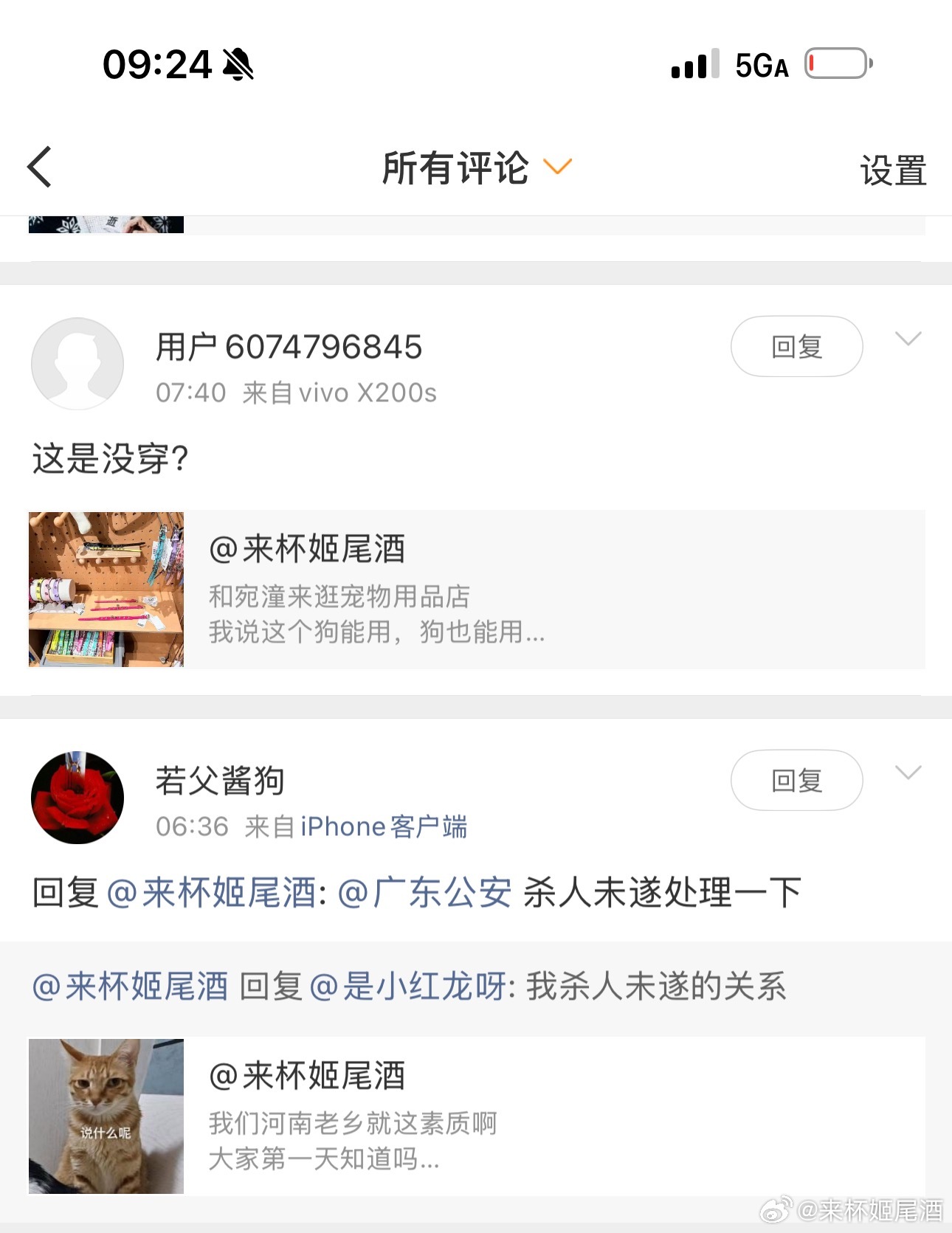Tap the iPhone客户端 source link
The image size is (952, 1233).
point(384,826)
